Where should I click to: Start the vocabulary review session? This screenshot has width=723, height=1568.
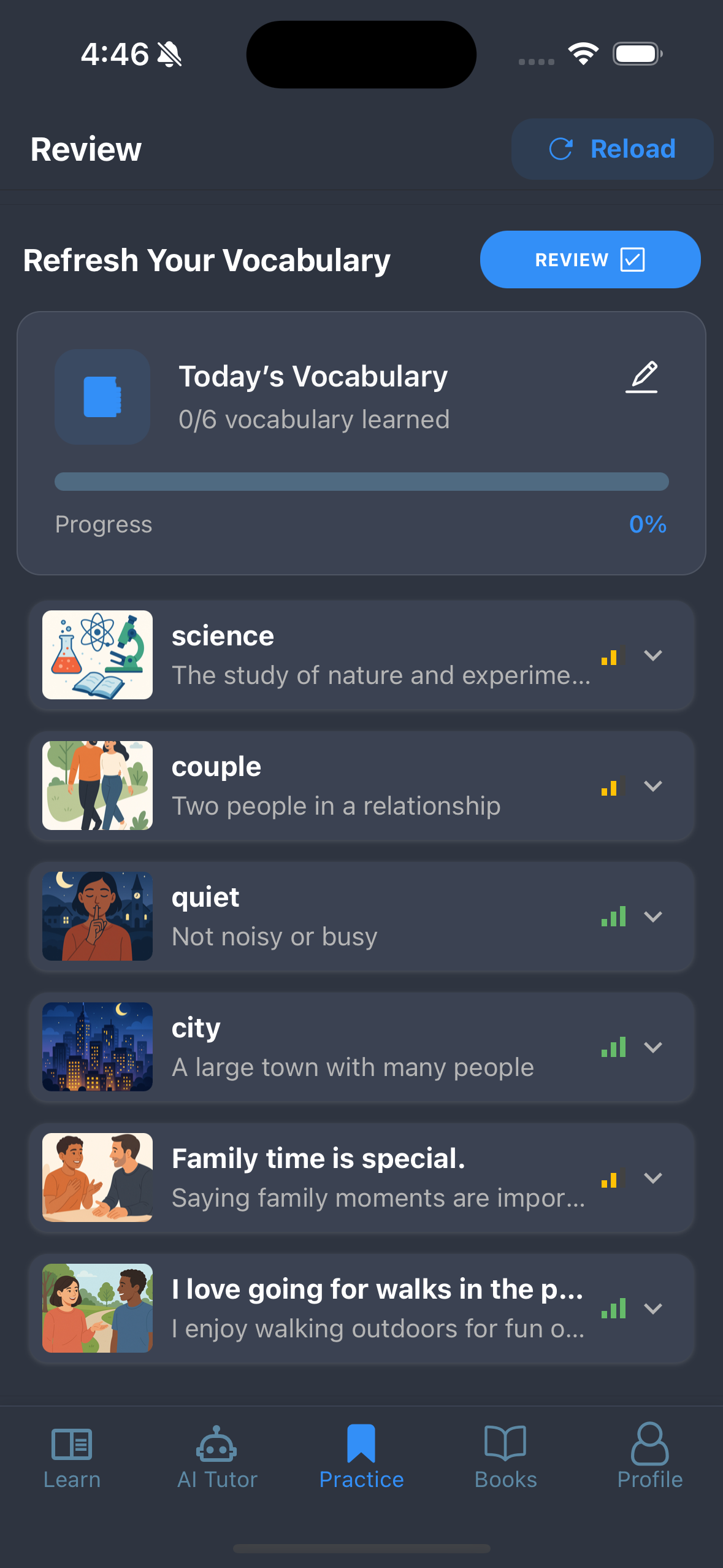[589, 259]
